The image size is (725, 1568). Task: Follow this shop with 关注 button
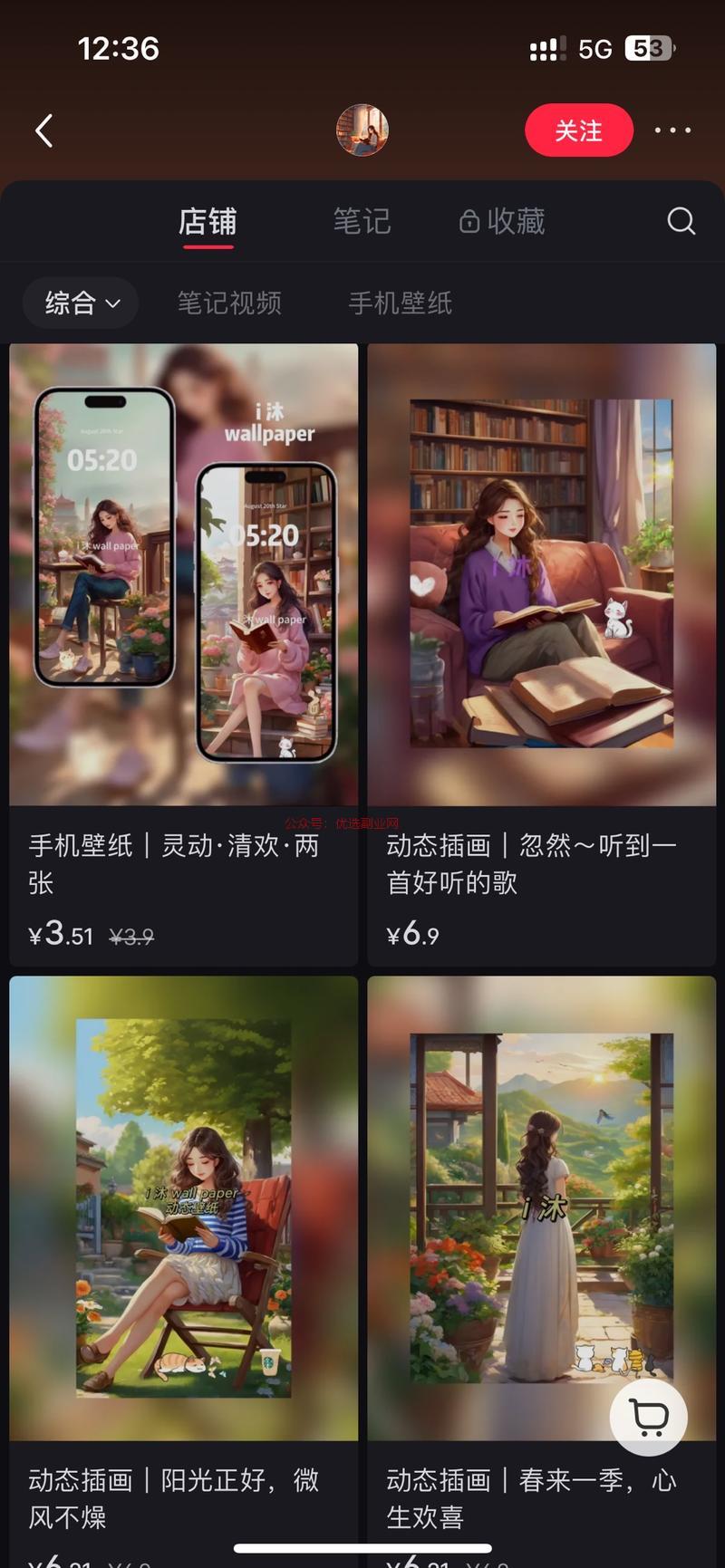578,130
